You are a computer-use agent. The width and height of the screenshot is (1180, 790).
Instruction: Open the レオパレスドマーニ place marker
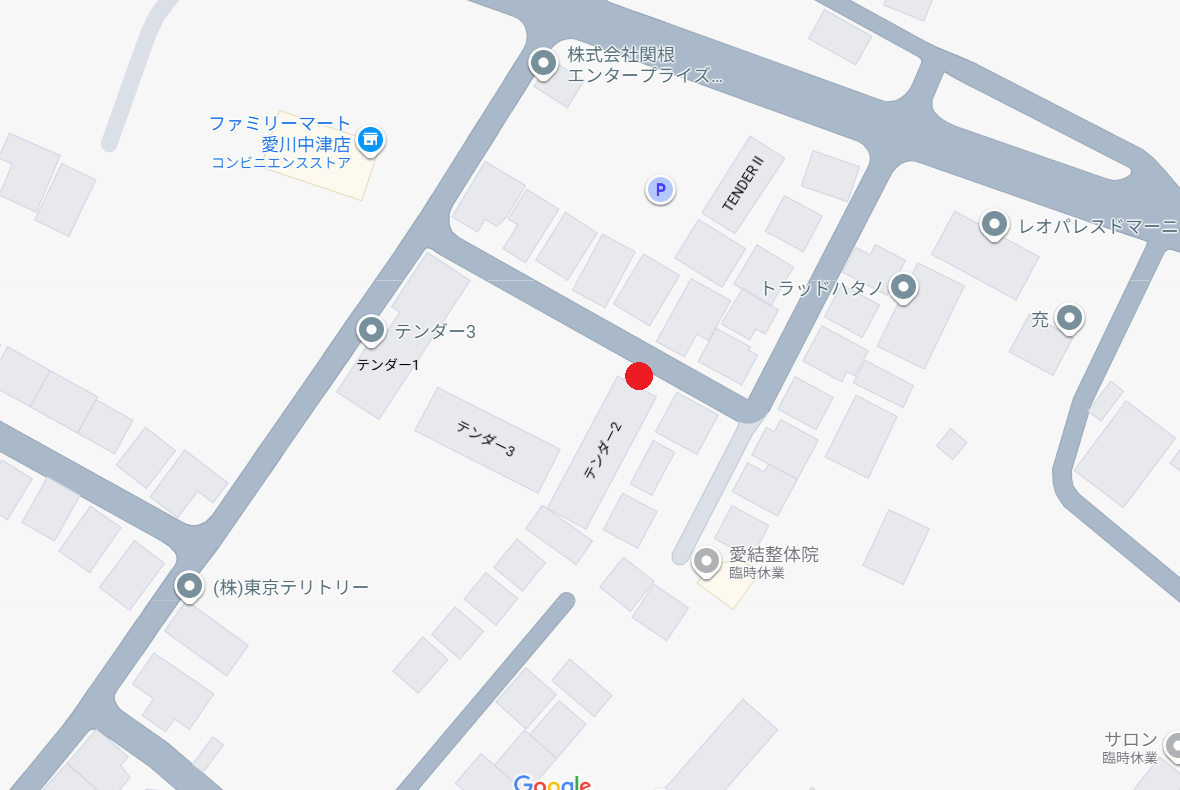coord(993,224)
